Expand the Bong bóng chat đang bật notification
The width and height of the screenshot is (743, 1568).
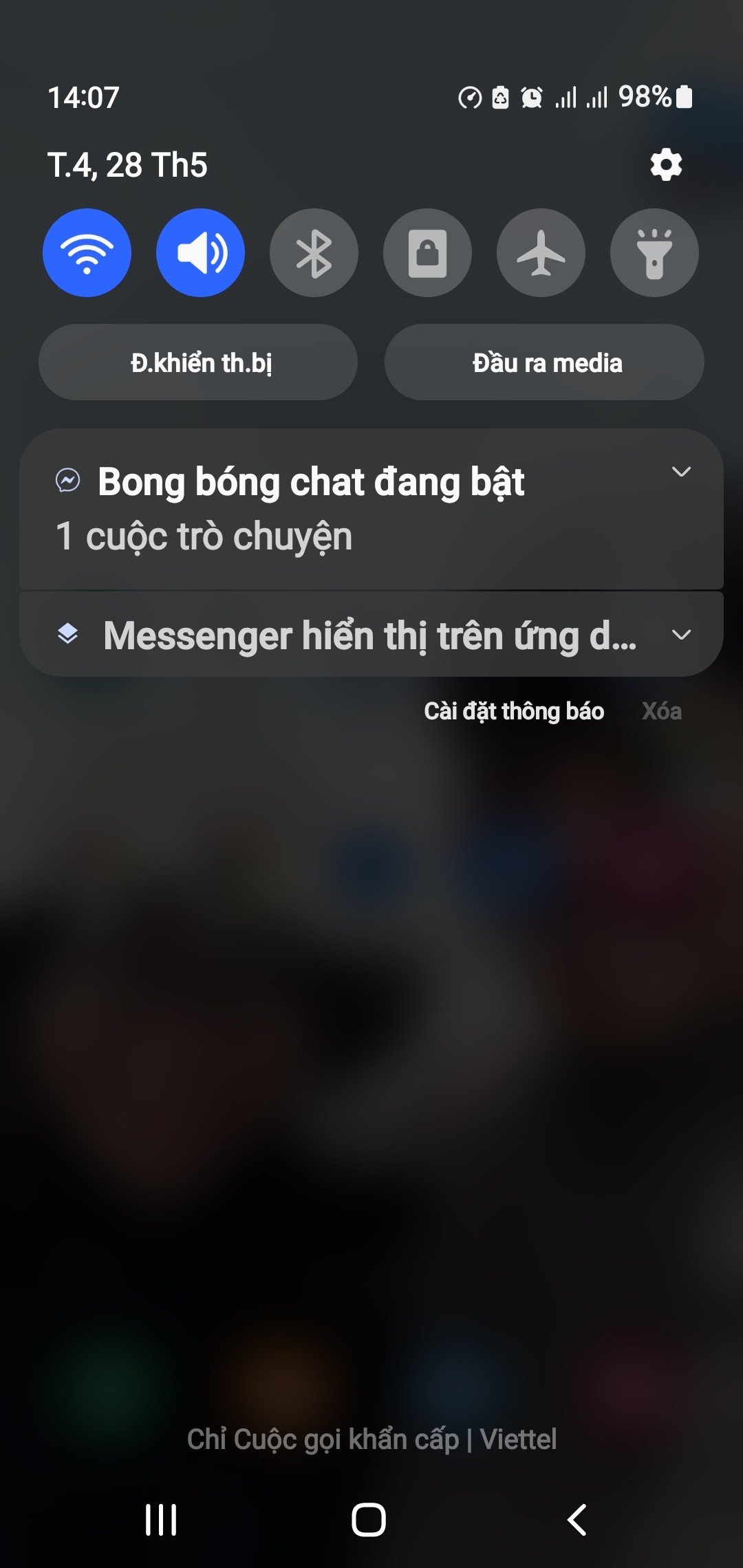[x=681, y=472]
